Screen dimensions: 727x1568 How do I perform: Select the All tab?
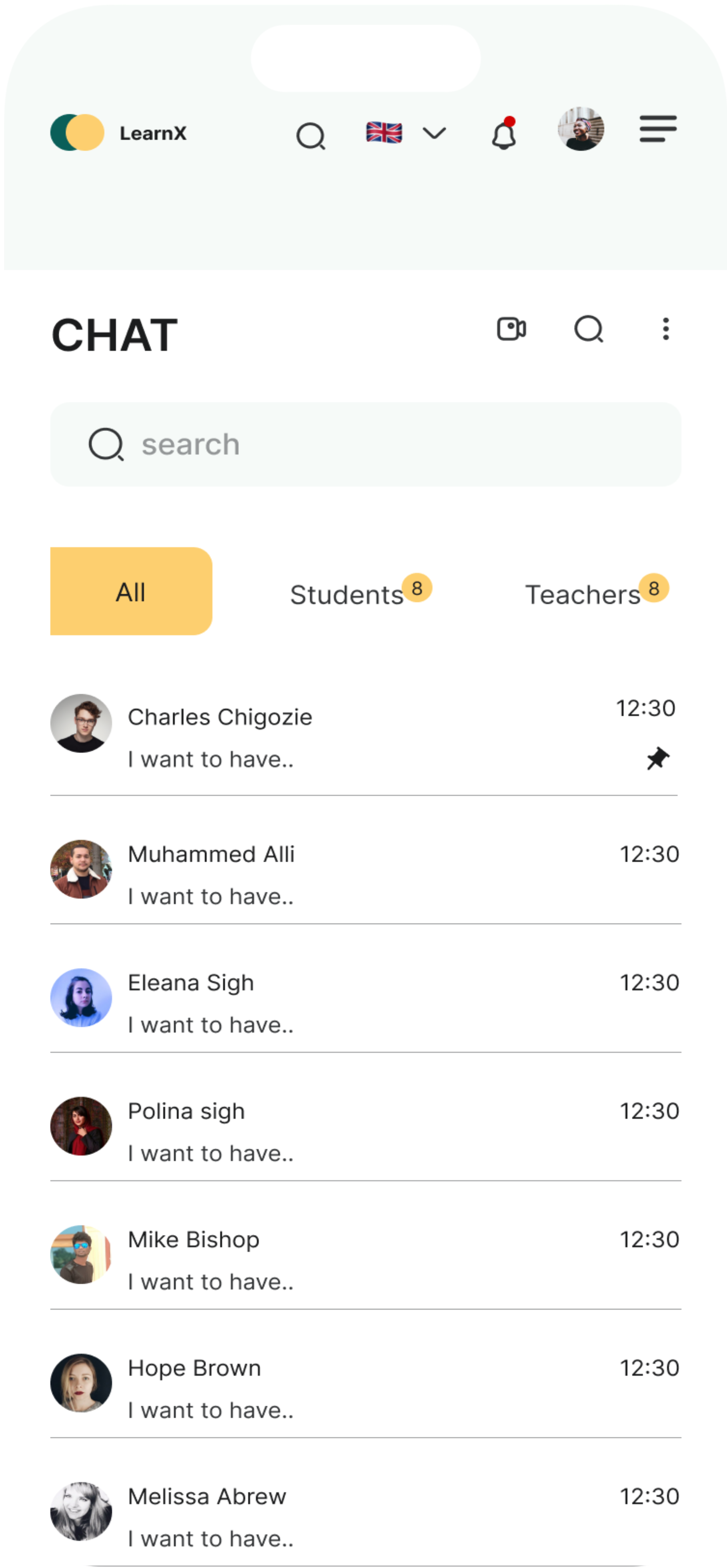pyautogui.click(x=131, y=591)
